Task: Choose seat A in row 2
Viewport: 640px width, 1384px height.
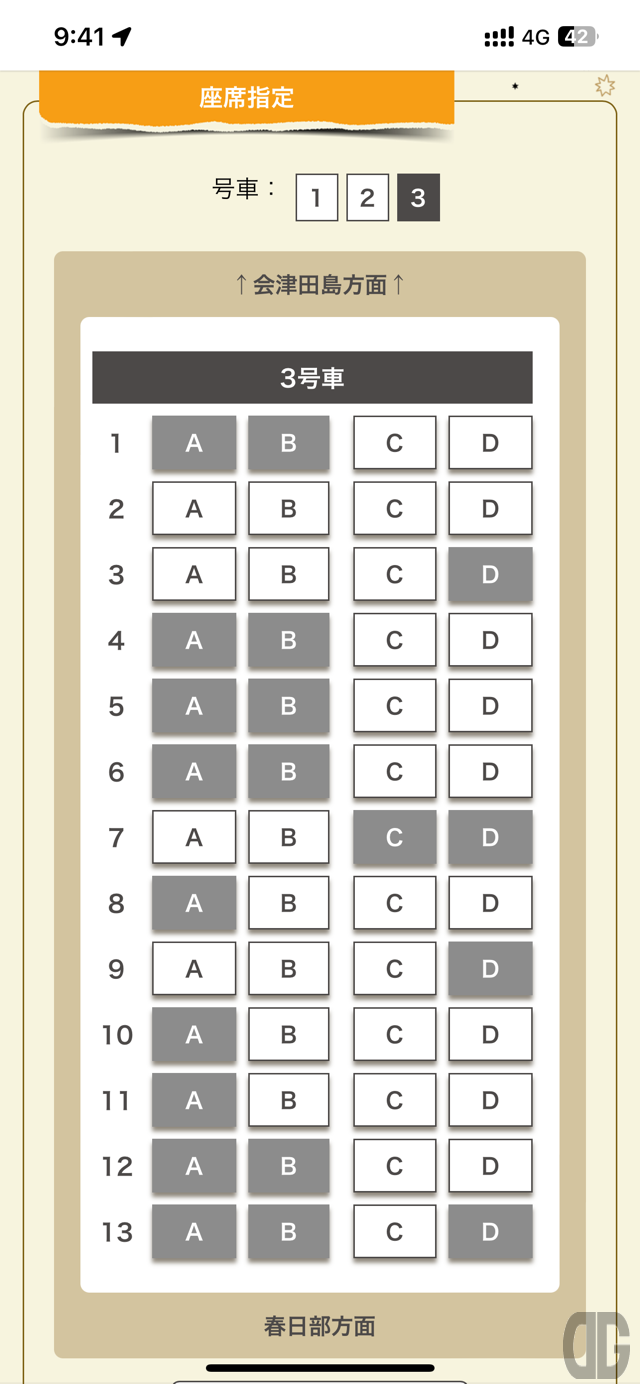Action: click(194, 508)
